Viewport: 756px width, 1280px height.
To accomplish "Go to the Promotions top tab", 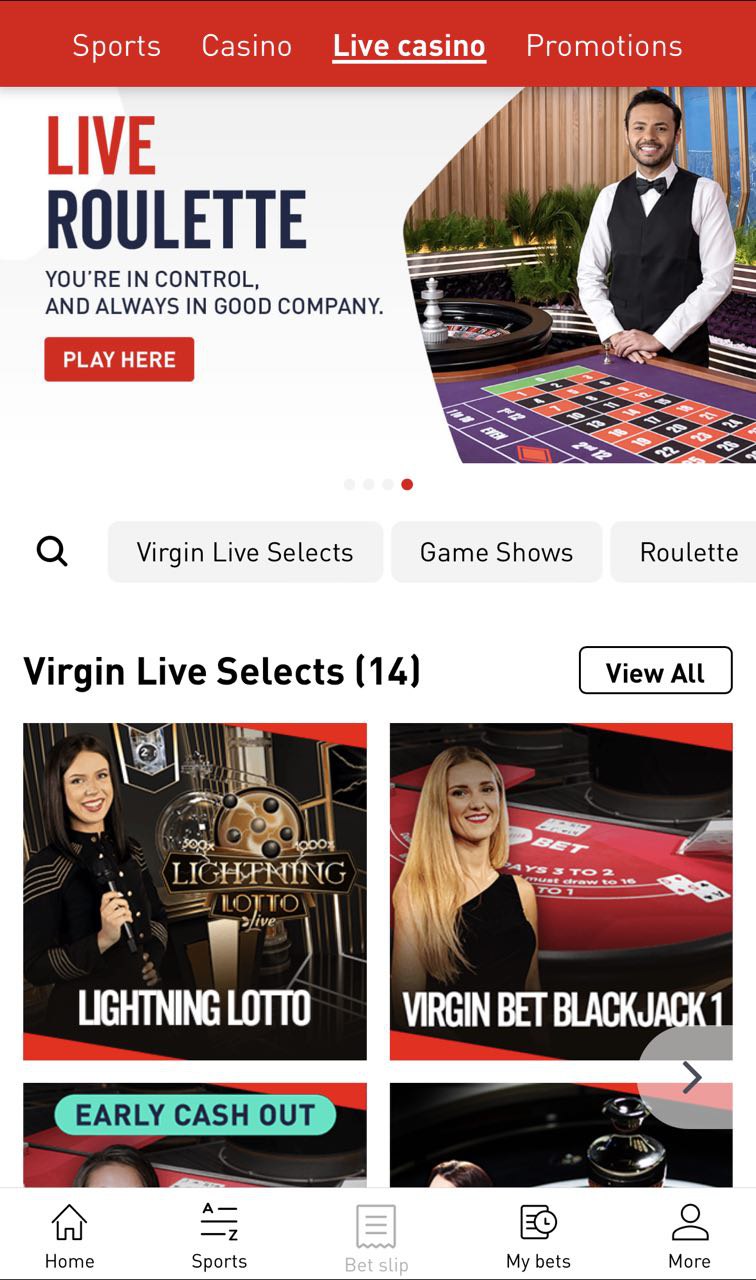I will tap(604, 46).
